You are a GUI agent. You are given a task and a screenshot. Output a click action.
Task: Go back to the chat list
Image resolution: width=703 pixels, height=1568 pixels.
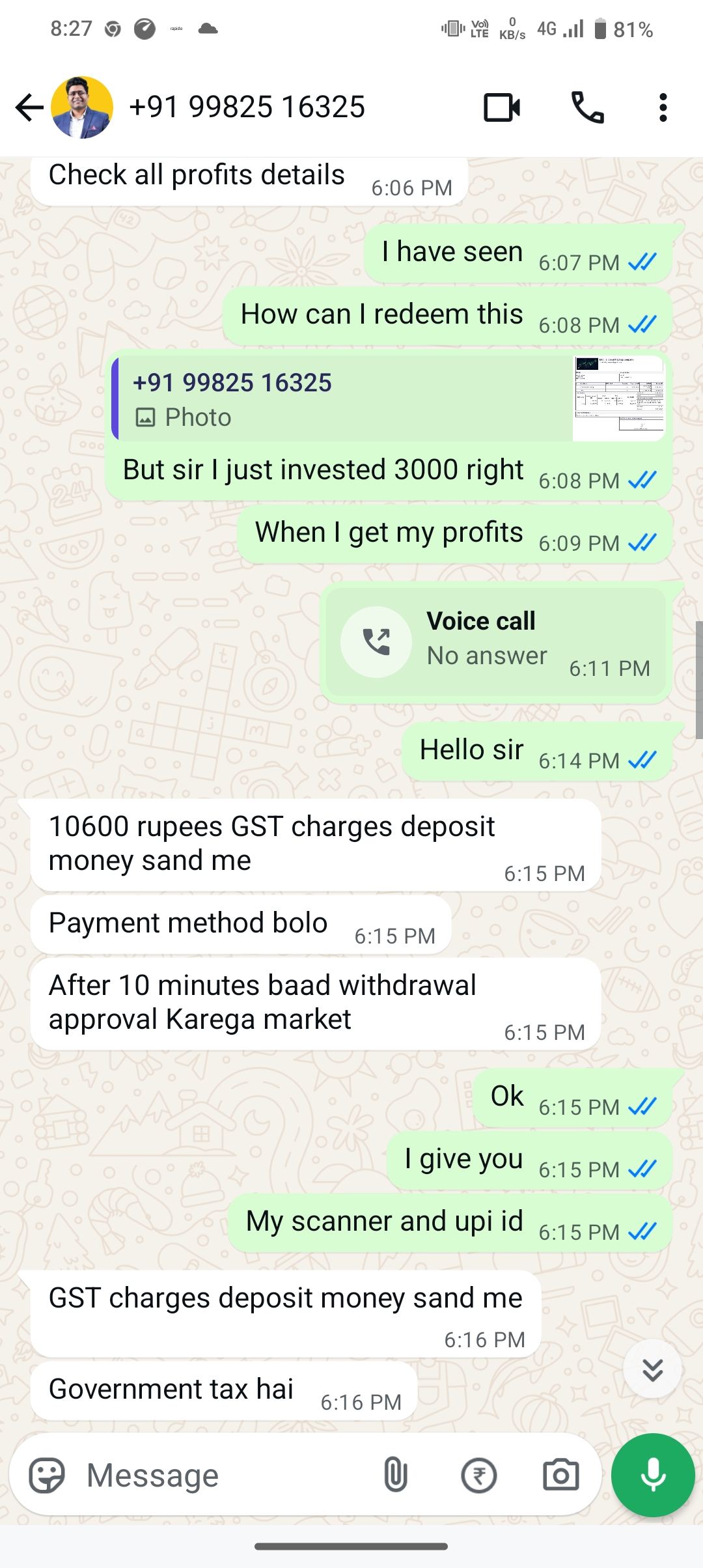point(29,107)
